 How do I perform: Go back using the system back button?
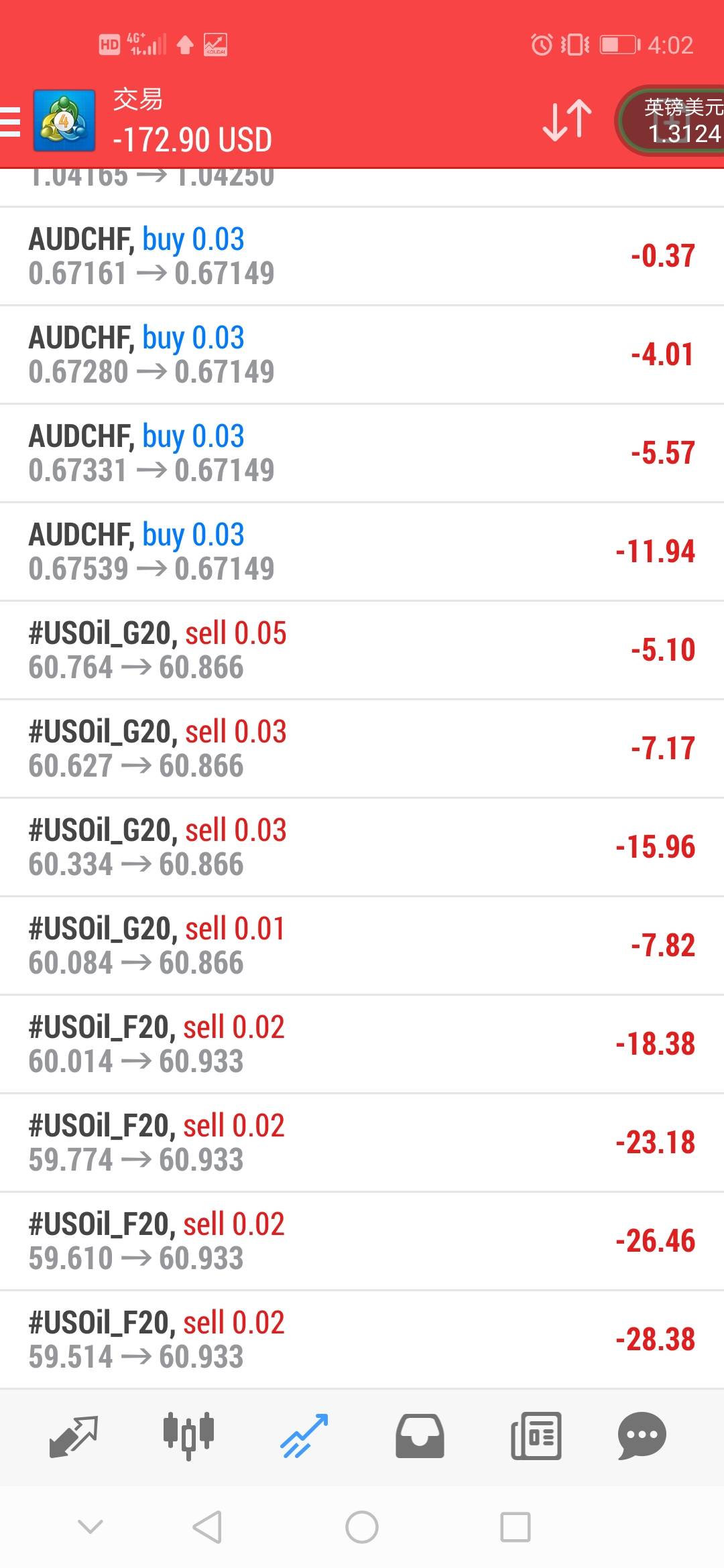point(206,1527)
